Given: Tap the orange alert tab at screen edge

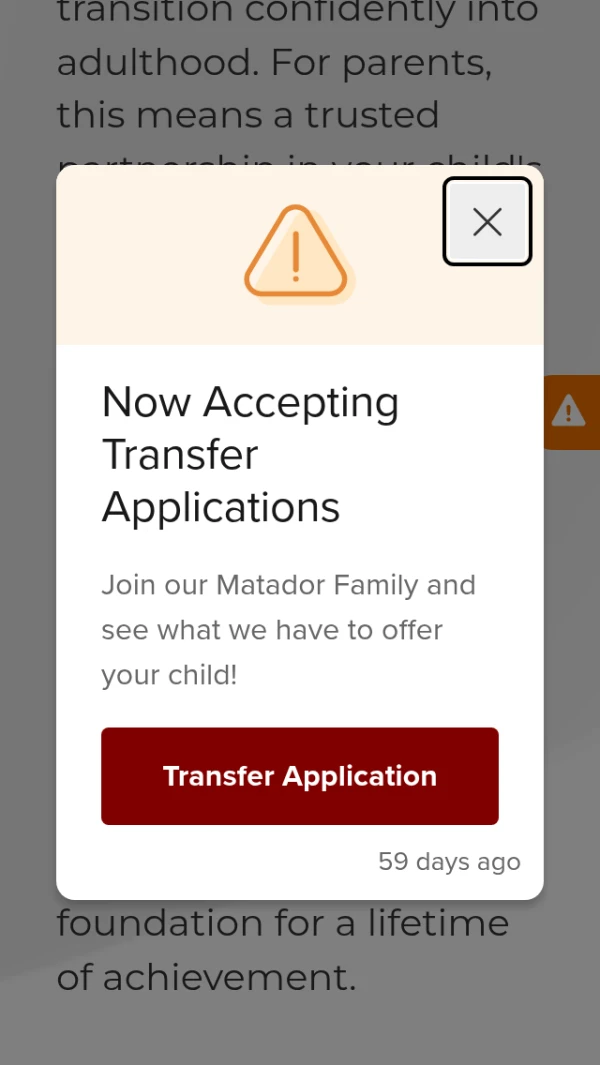Looking at the screenshot, I should click(571, 411).
